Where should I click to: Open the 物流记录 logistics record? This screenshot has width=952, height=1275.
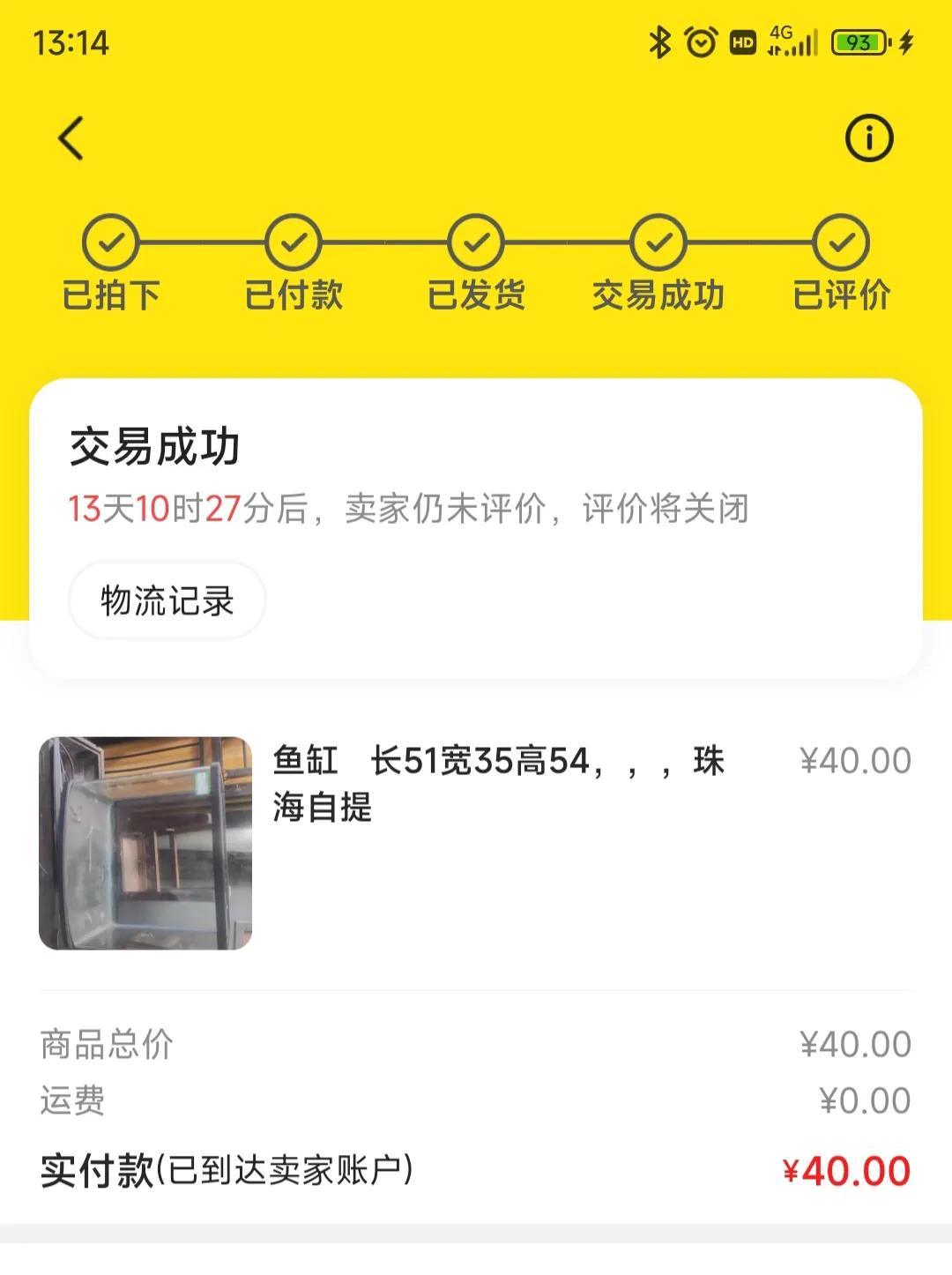click(167, 599)
